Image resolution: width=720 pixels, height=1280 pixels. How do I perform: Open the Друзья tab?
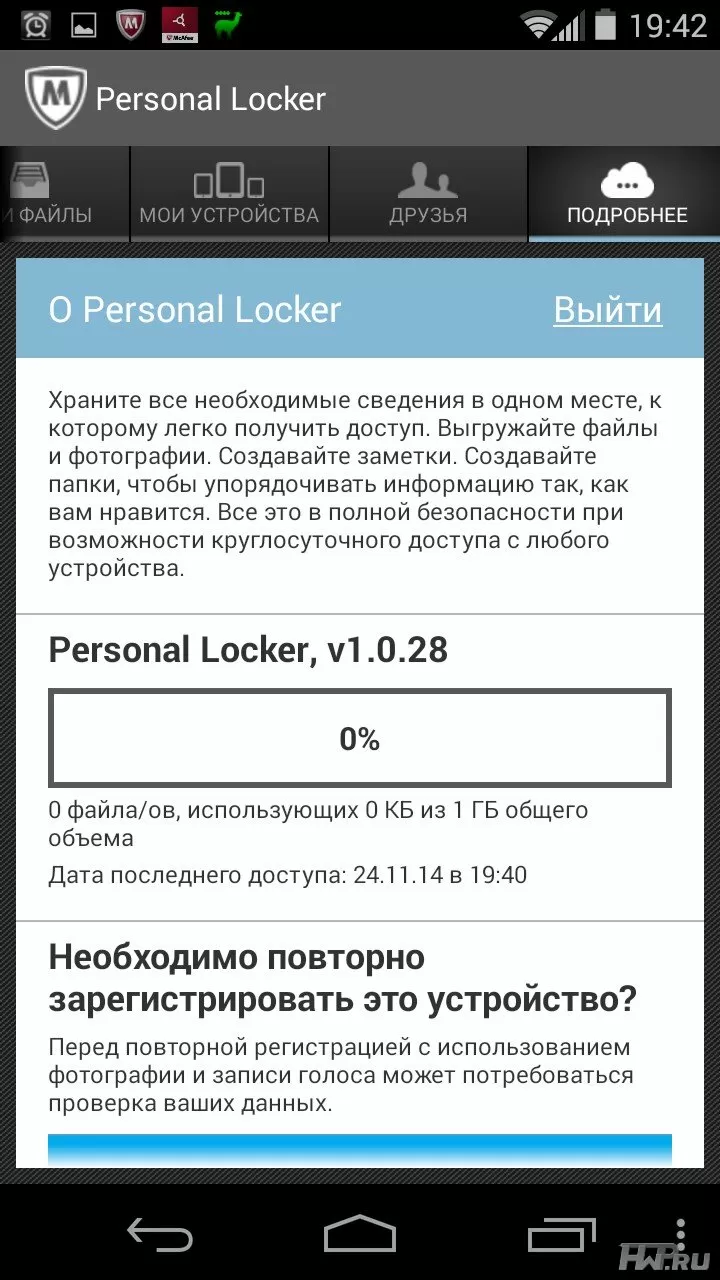428,194
